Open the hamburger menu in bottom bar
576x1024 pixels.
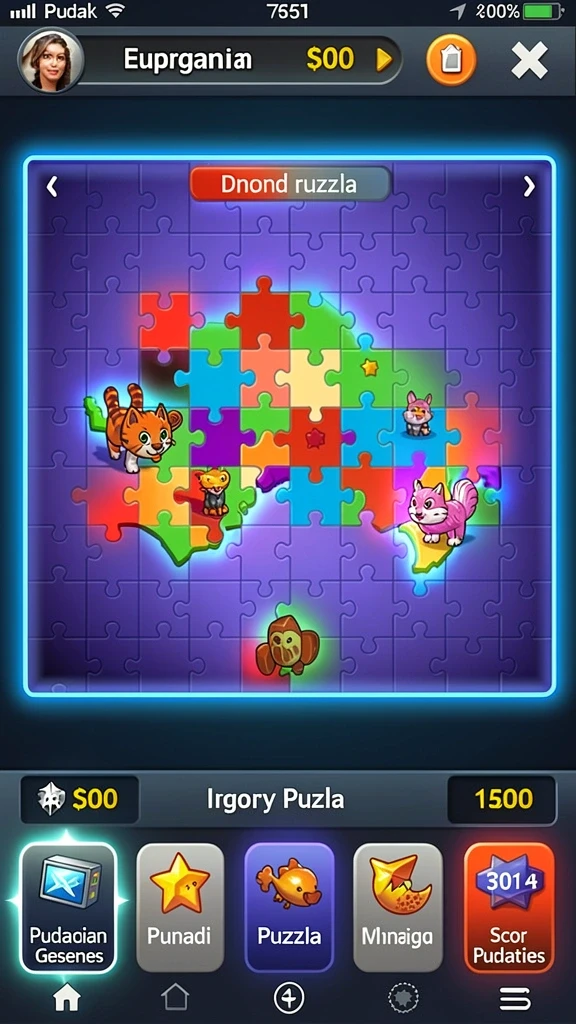pos(515,999)
